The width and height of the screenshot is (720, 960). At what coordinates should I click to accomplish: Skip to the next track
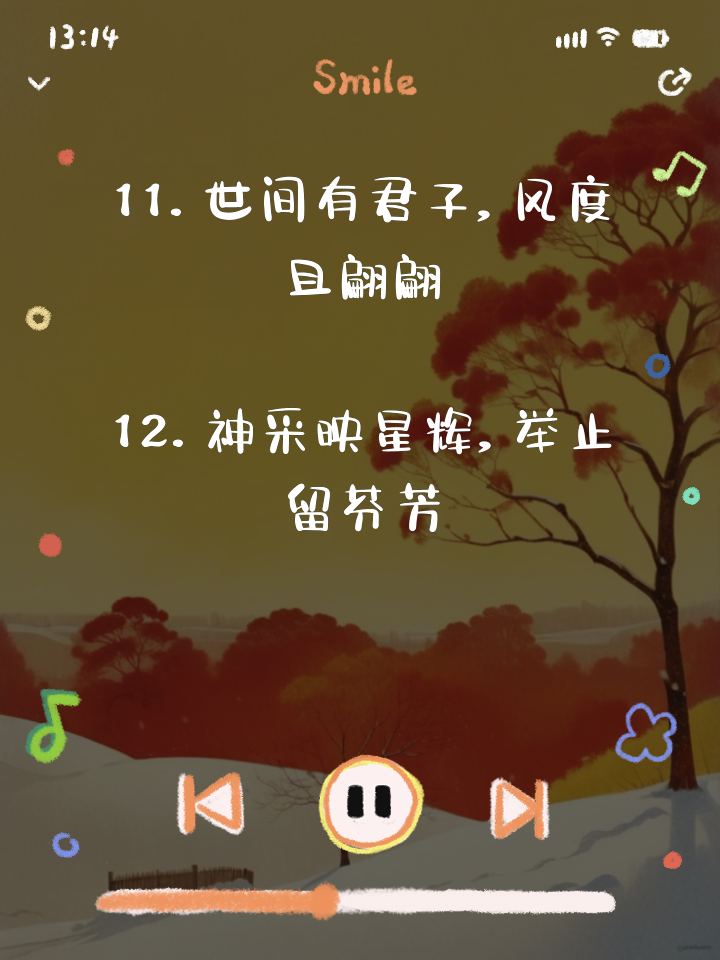(x=519, y=806)
